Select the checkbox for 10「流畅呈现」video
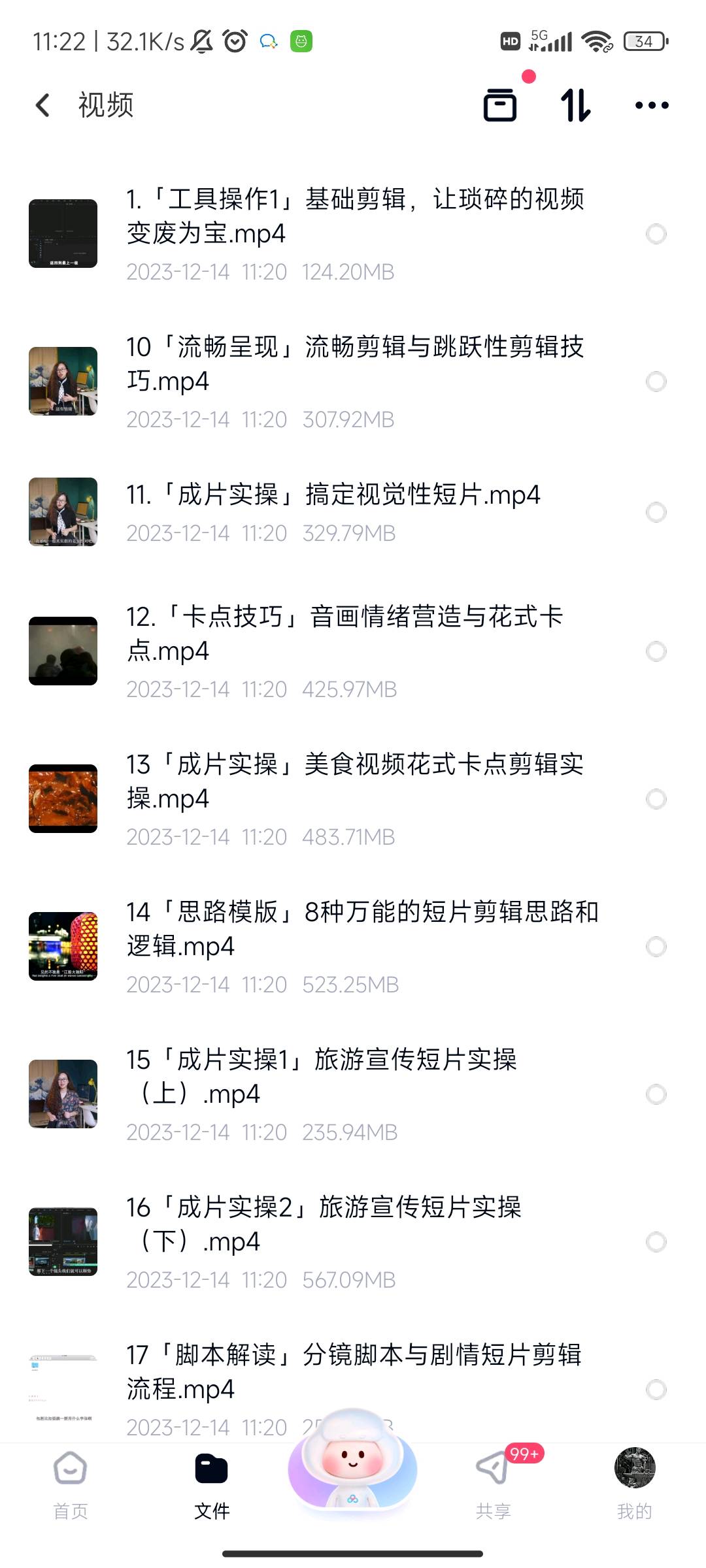The image size is (706, 1568). (656, 382)
